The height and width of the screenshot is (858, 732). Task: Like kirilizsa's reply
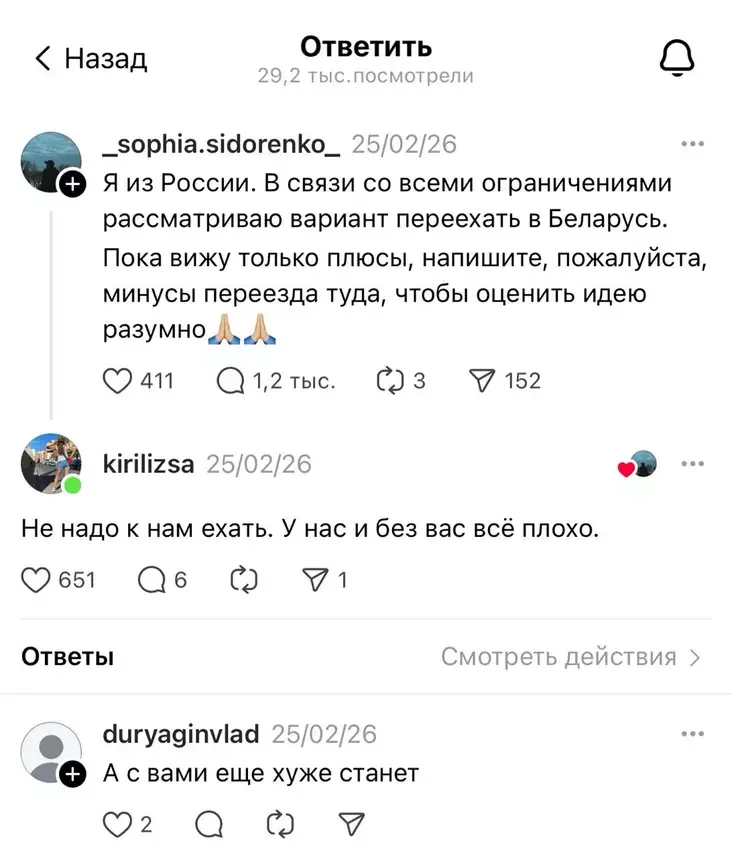36,579
